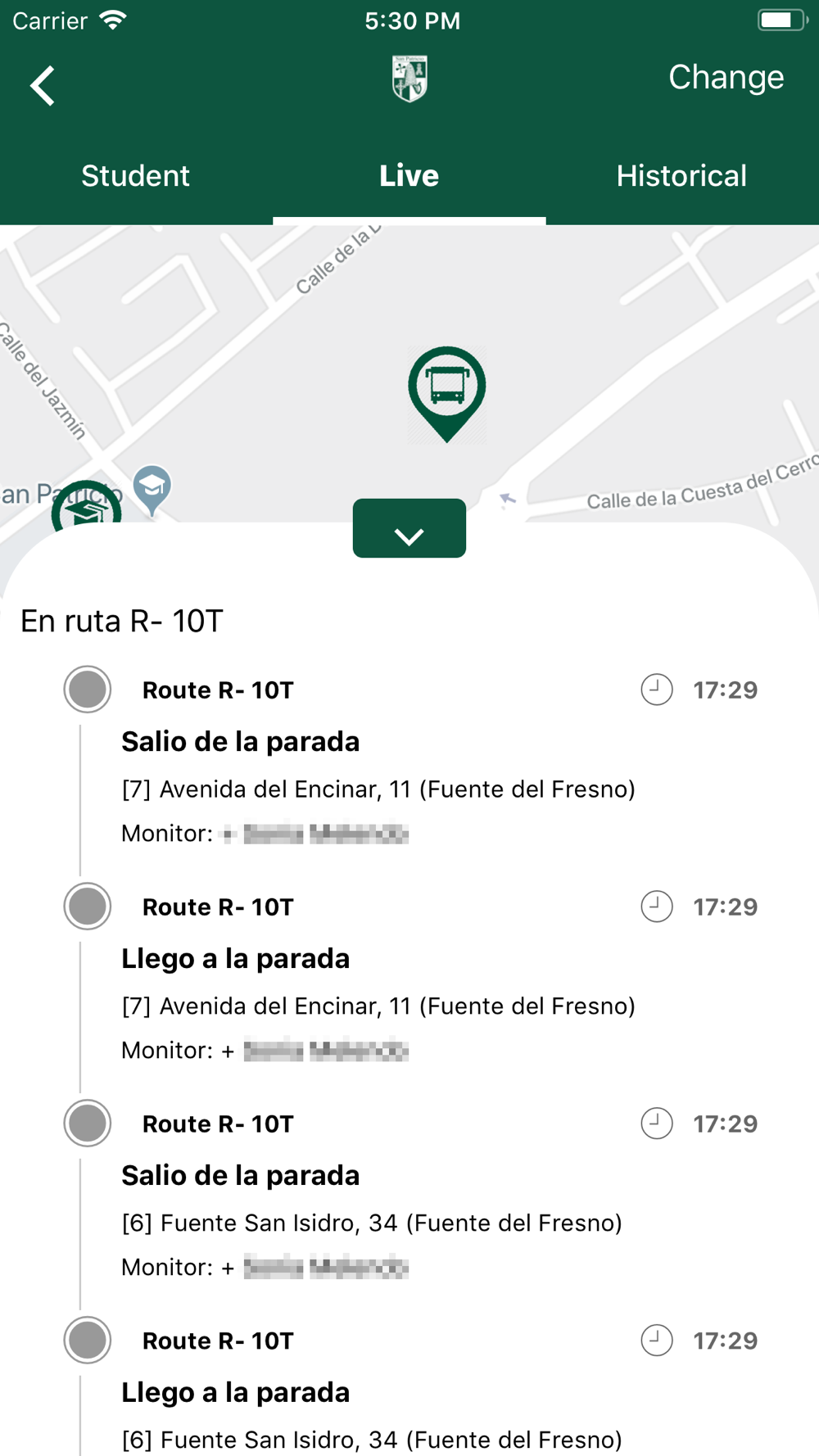This screenshot has width=819, height=1456.
Task: Open the Historical tab
Action: tap(681, 175)
